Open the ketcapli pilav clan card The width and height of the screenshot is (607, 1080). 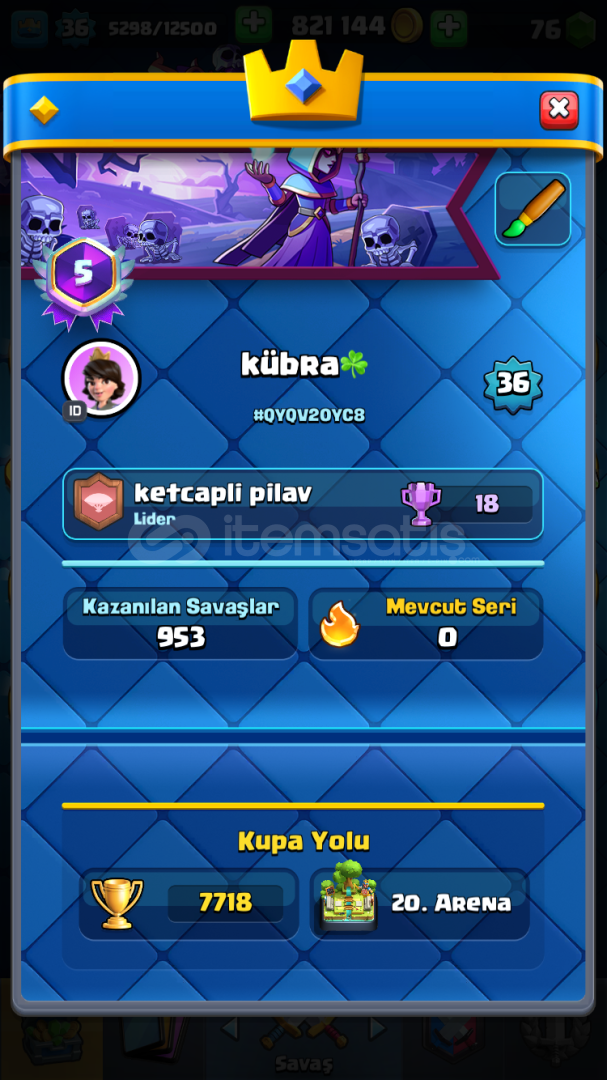(x=302, y=503)
